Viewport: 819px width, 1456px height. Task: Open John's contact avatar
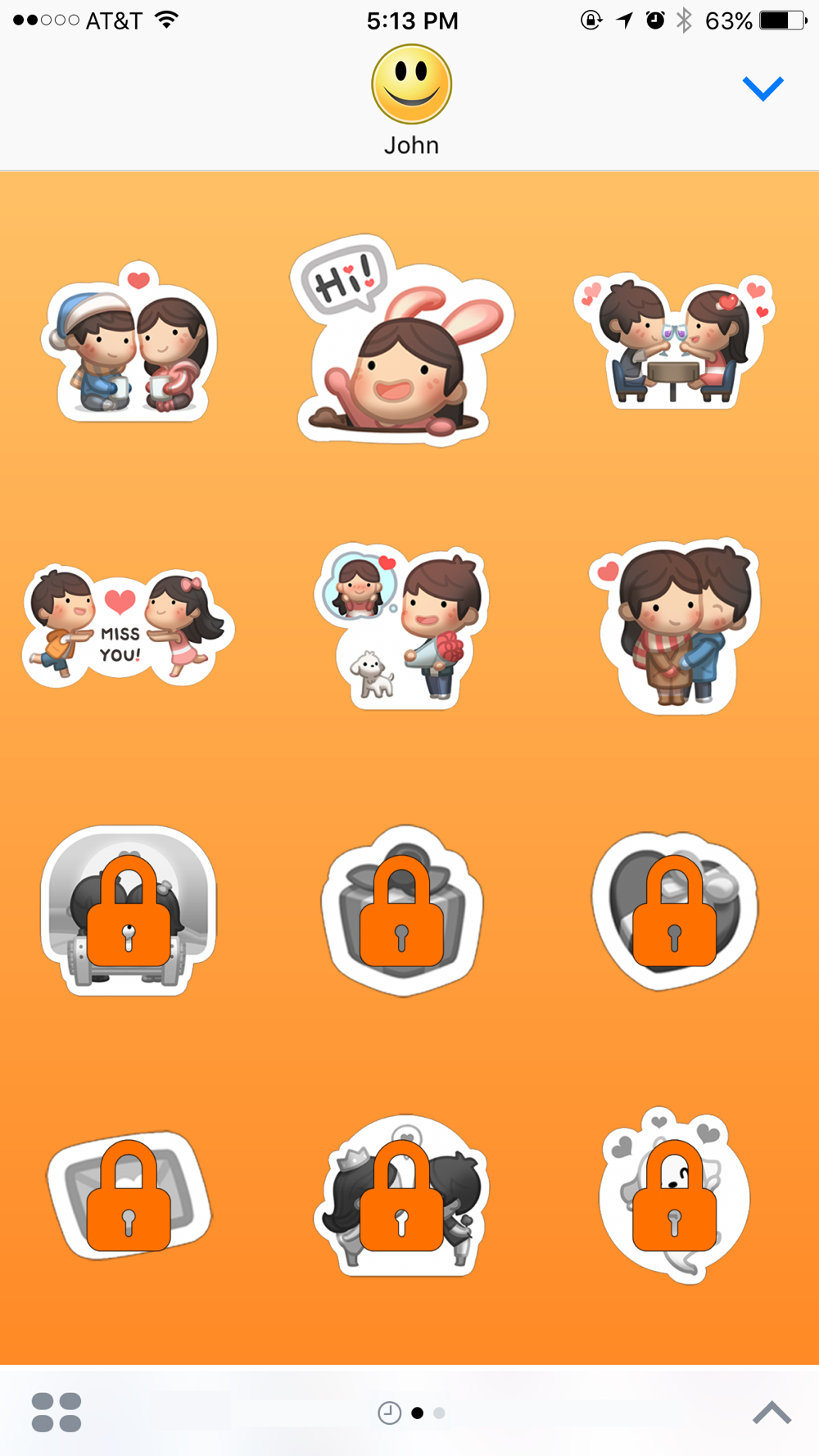click(x=411, y=84)
